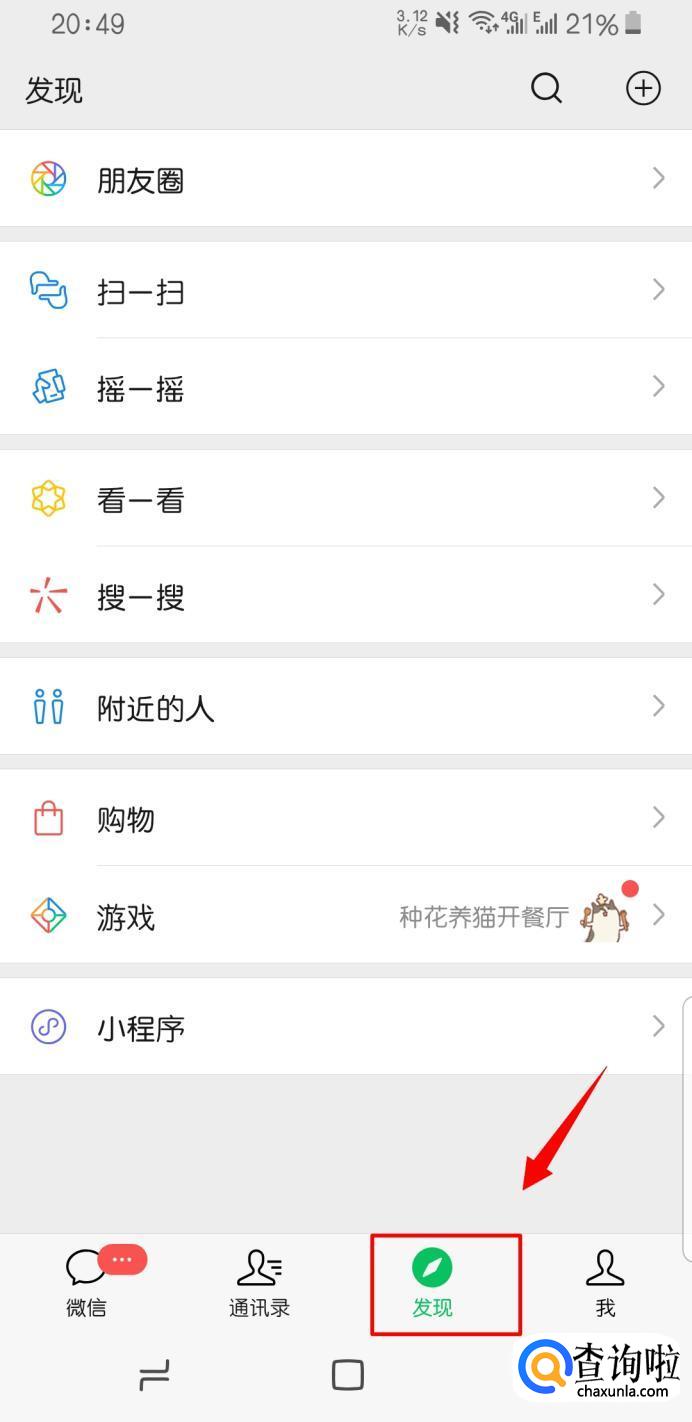Tap the system home button
Image resolution: width=692 pixels, height=1422 pixels.
point(347,1375)
